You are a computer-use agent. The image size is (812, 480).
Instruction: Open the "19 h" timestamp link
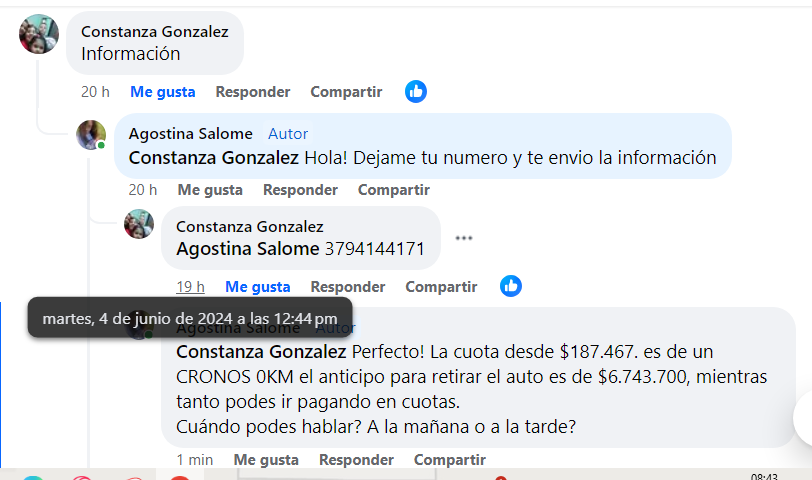pyautogui.click(x=190, y=287)
